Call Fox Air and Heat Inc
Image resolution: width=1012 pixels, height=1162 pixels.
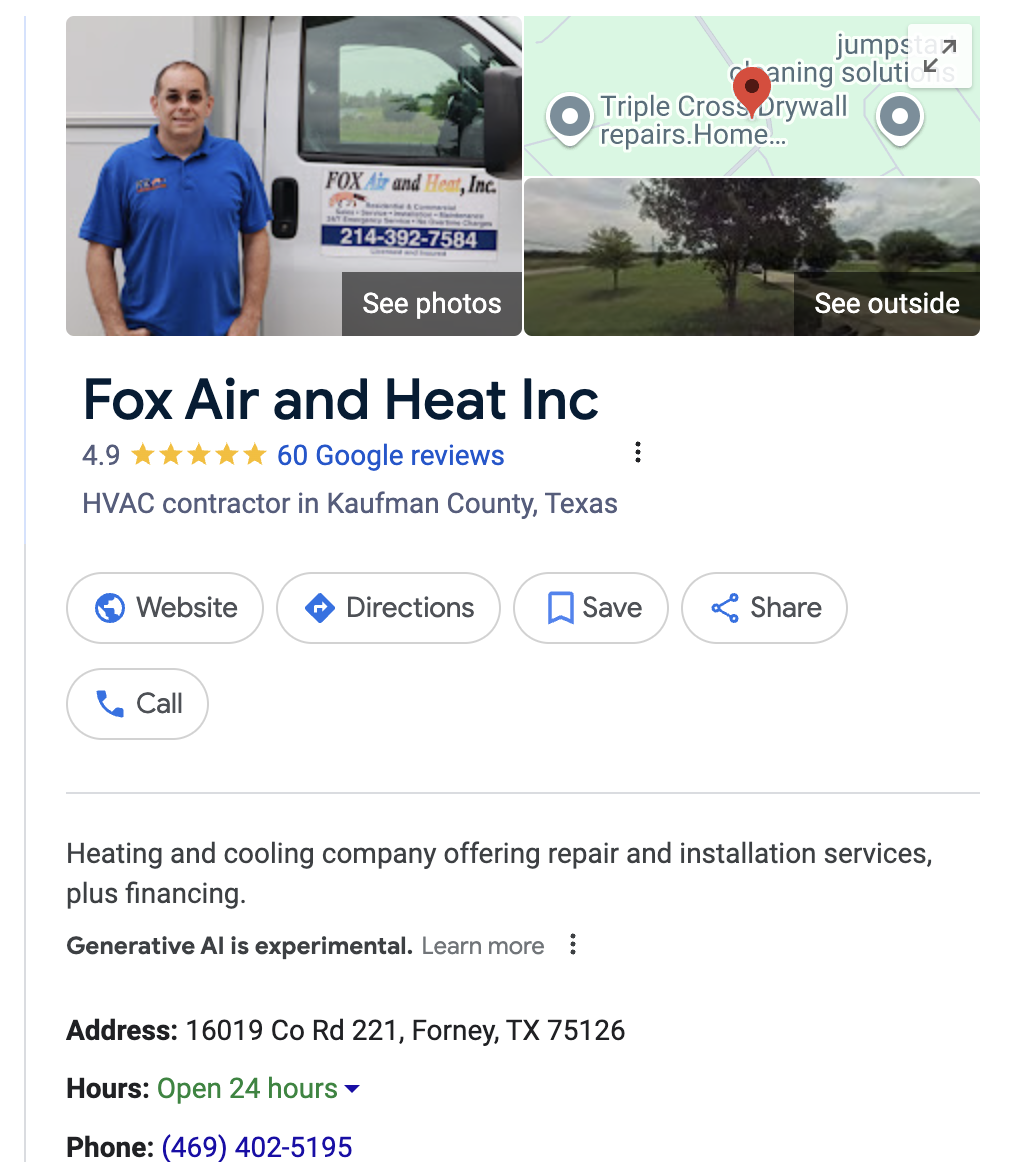137,704
